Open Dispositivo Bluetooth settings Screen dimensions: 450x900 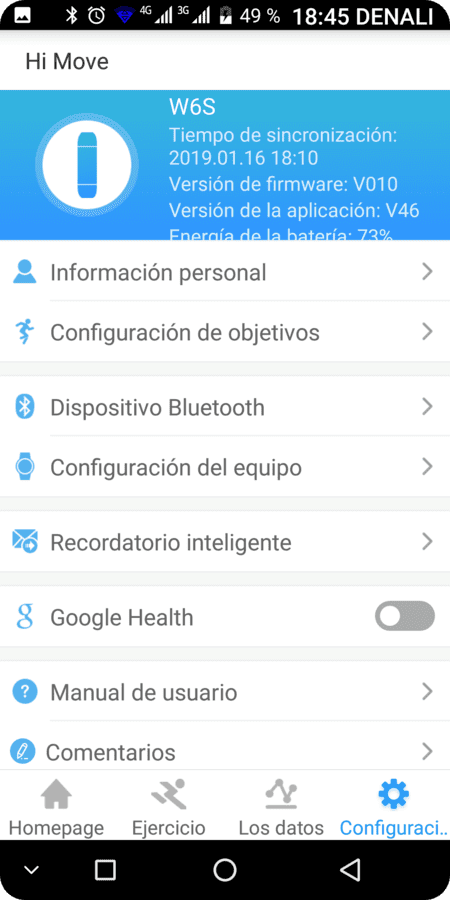[x=225, y=407]
